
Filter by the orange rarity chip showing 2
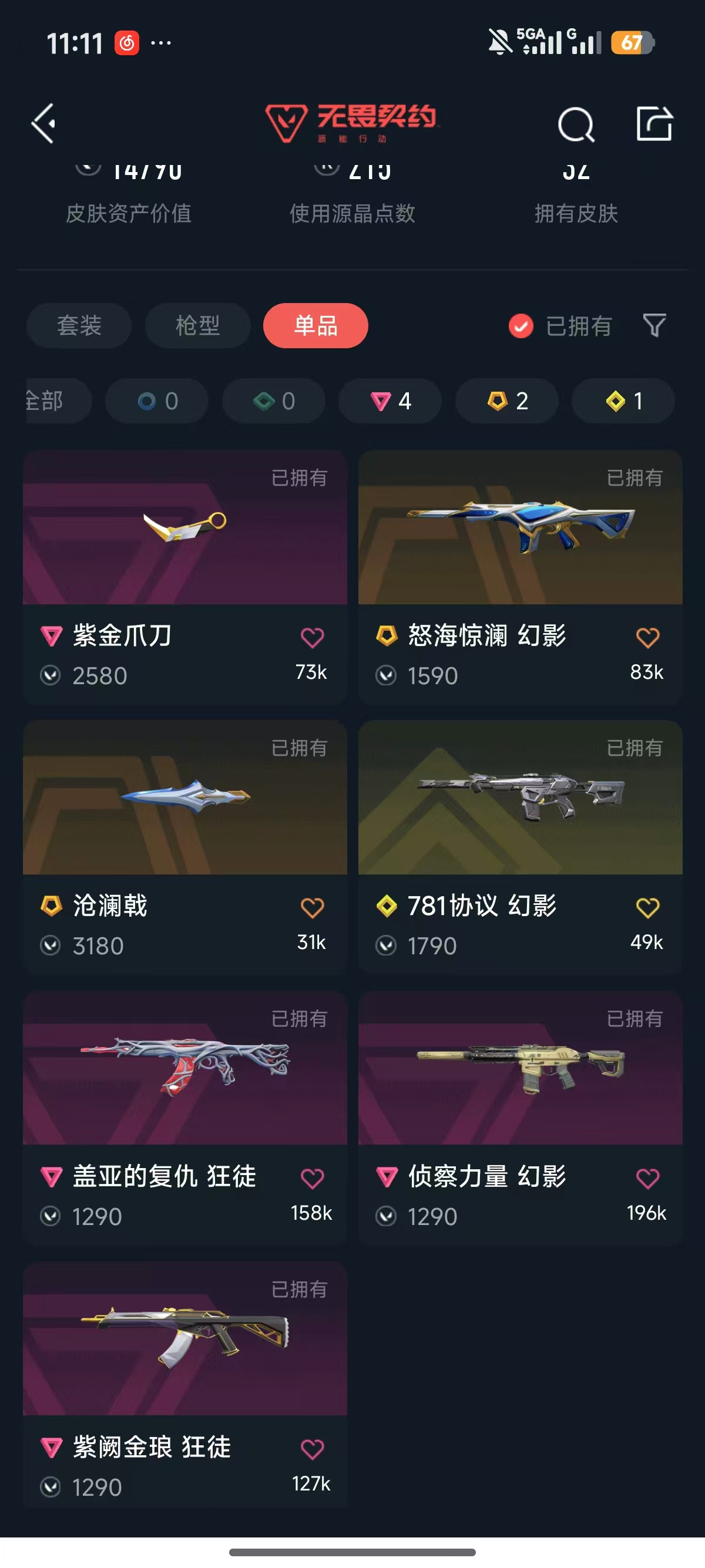507,401
